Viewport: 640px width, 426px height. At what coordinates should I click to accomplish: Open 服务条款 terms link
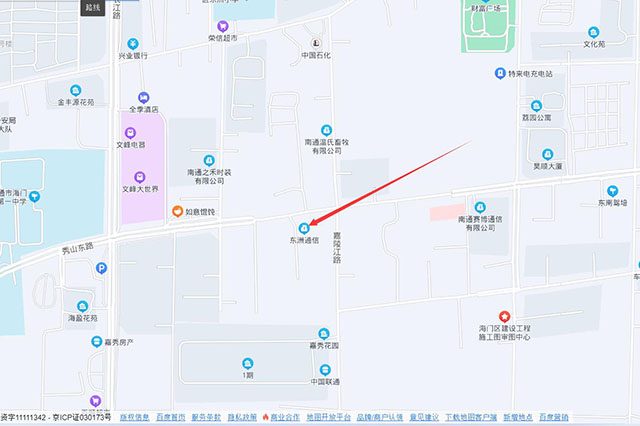coord(205,417)
